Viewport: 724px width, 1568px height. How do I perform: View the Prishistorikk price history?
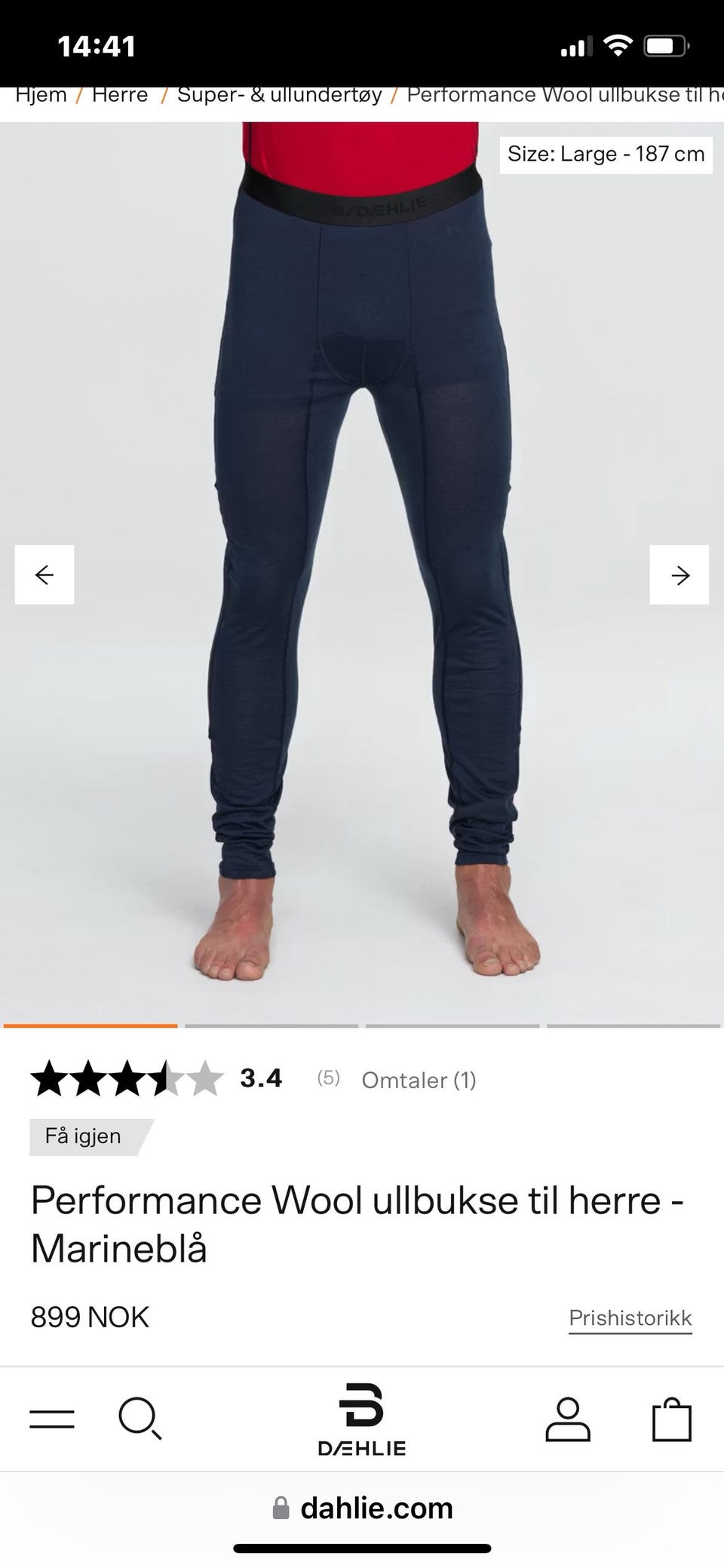click(630, 1318)
